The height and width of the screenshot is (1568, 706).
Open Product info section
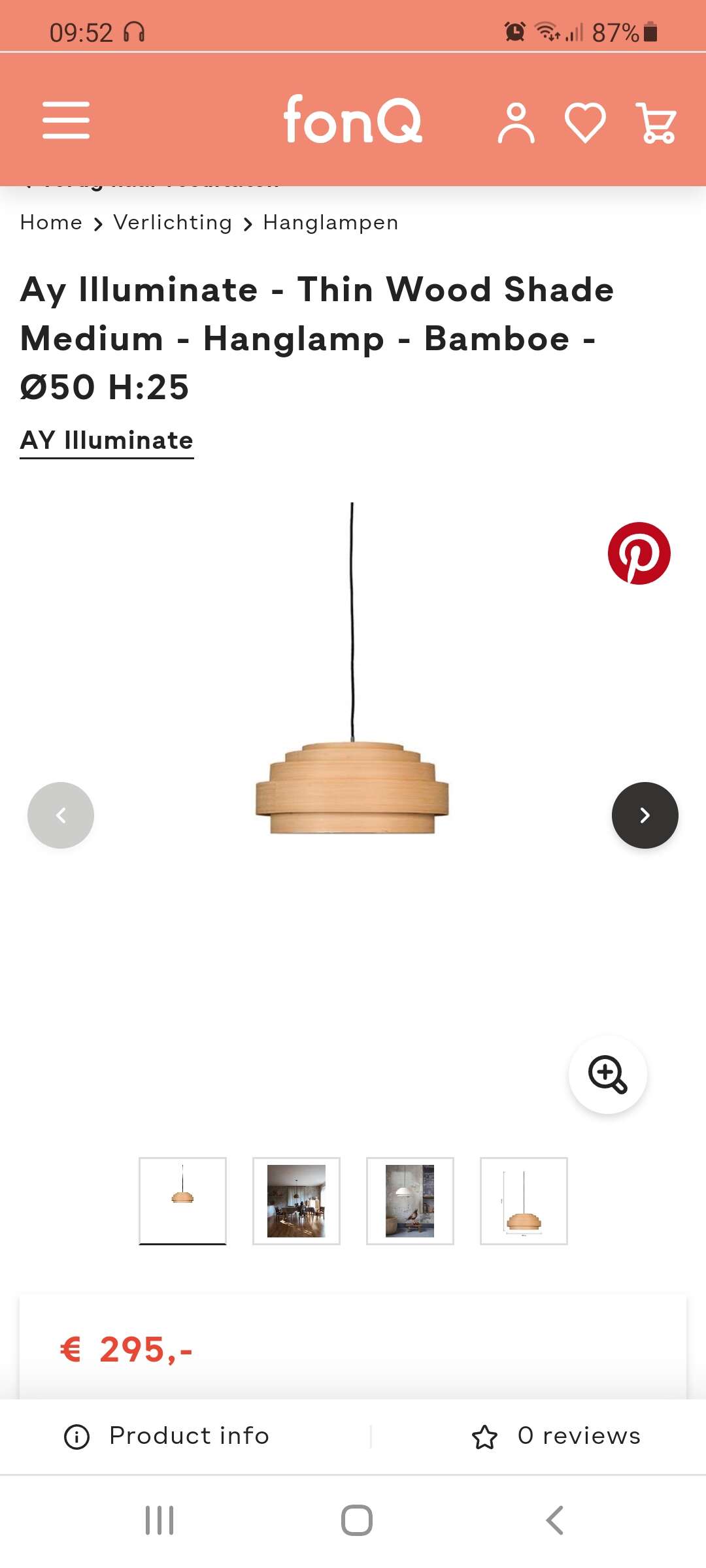167,1436
